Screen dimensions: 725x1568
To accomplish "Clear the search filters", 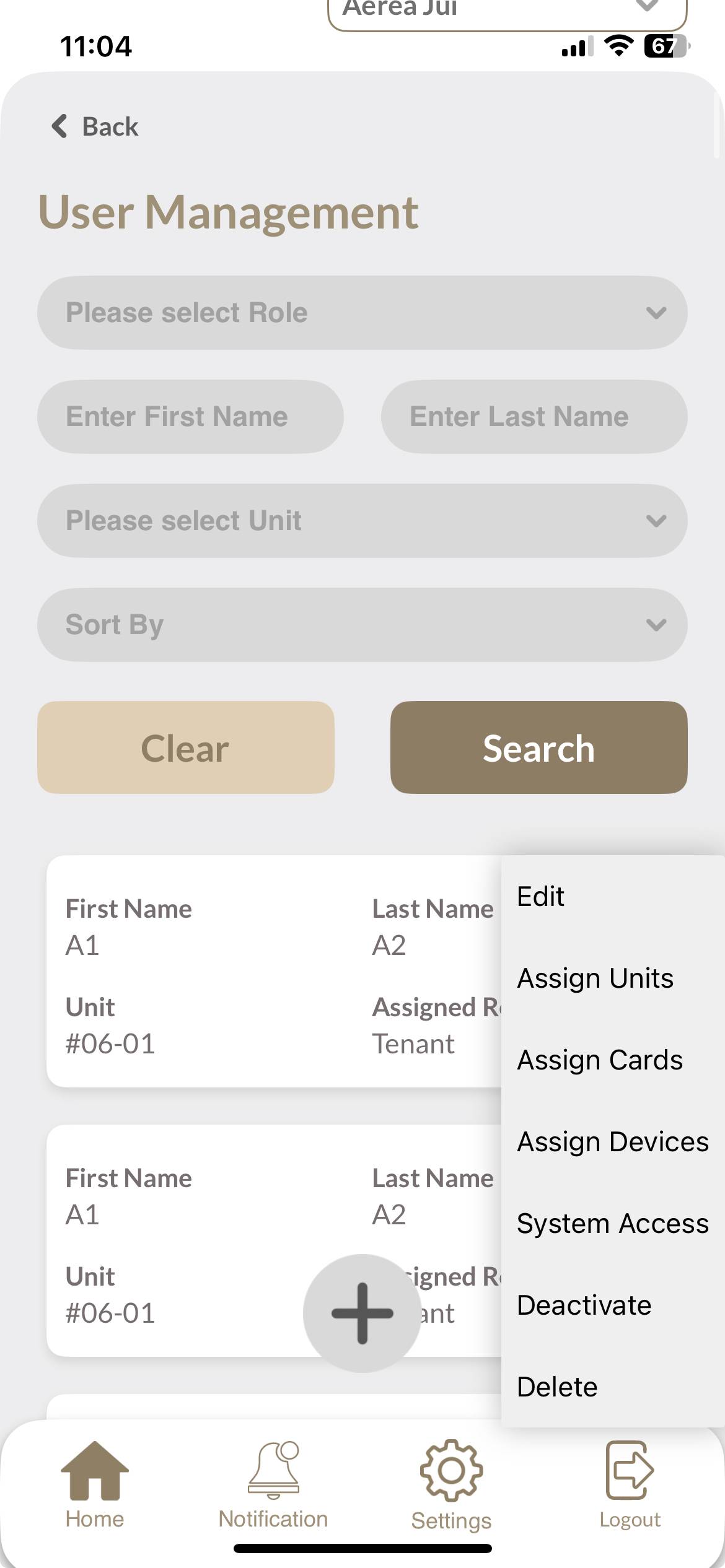I will point(185,747).
